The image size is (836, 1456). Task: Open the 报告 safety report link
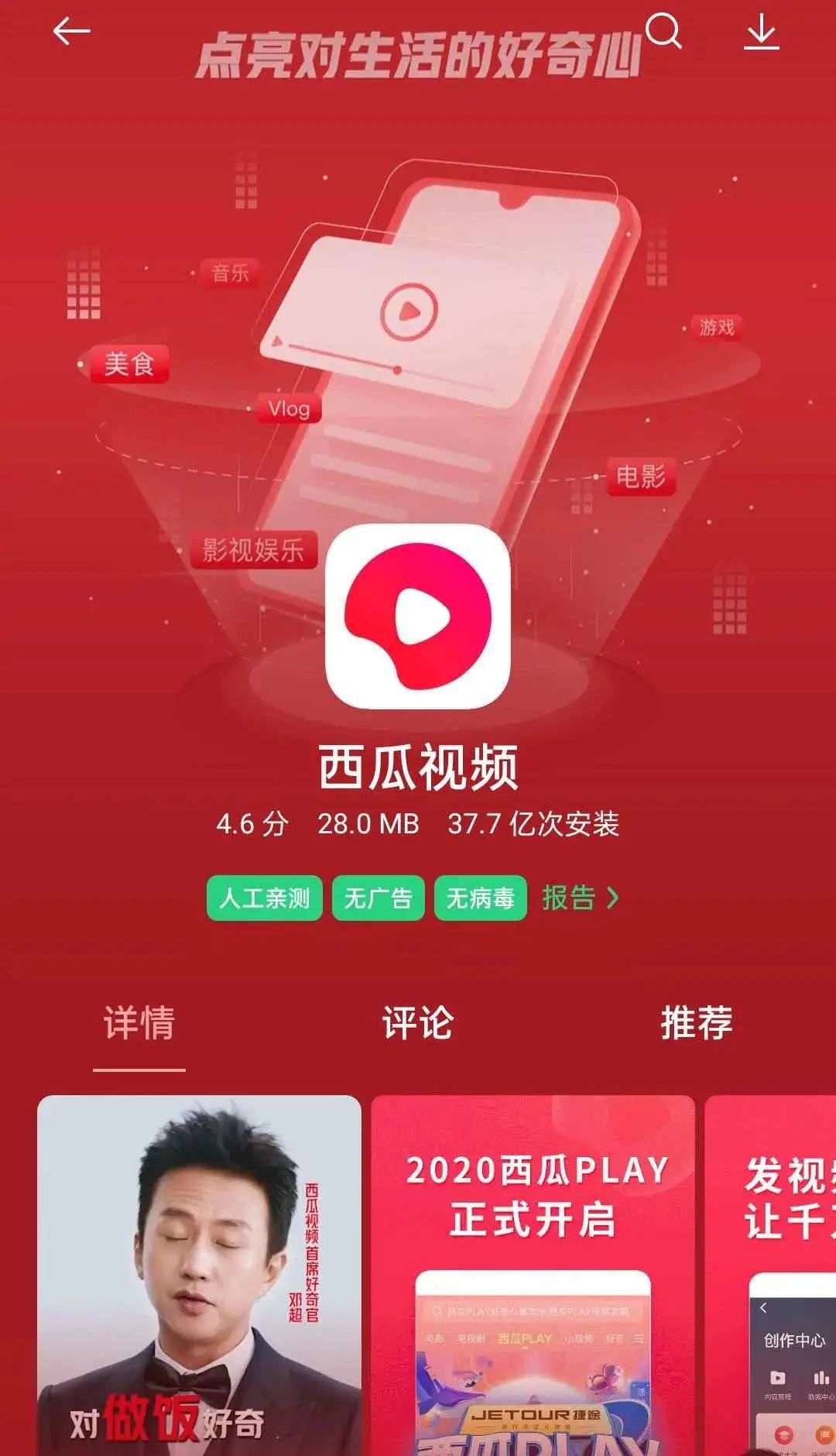pos(581,898)
